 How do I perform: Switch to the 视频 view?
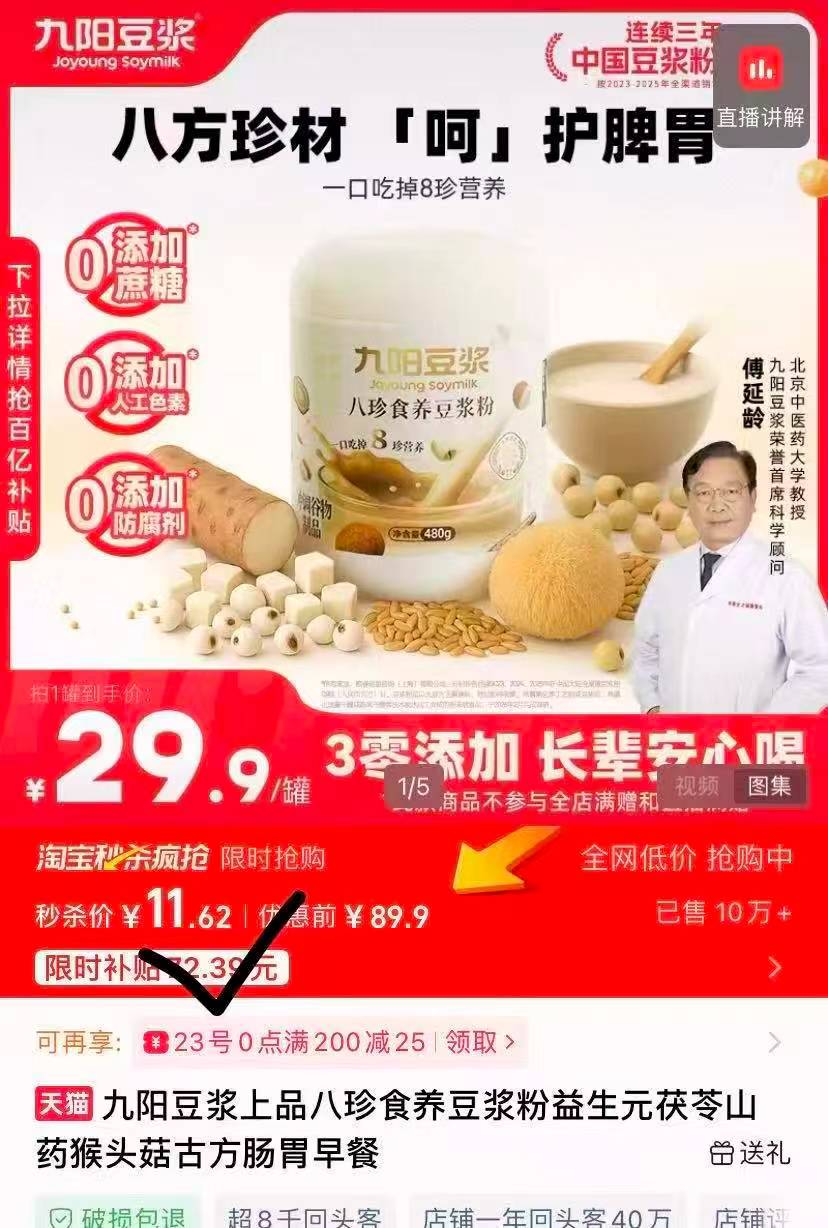[696, 786]
